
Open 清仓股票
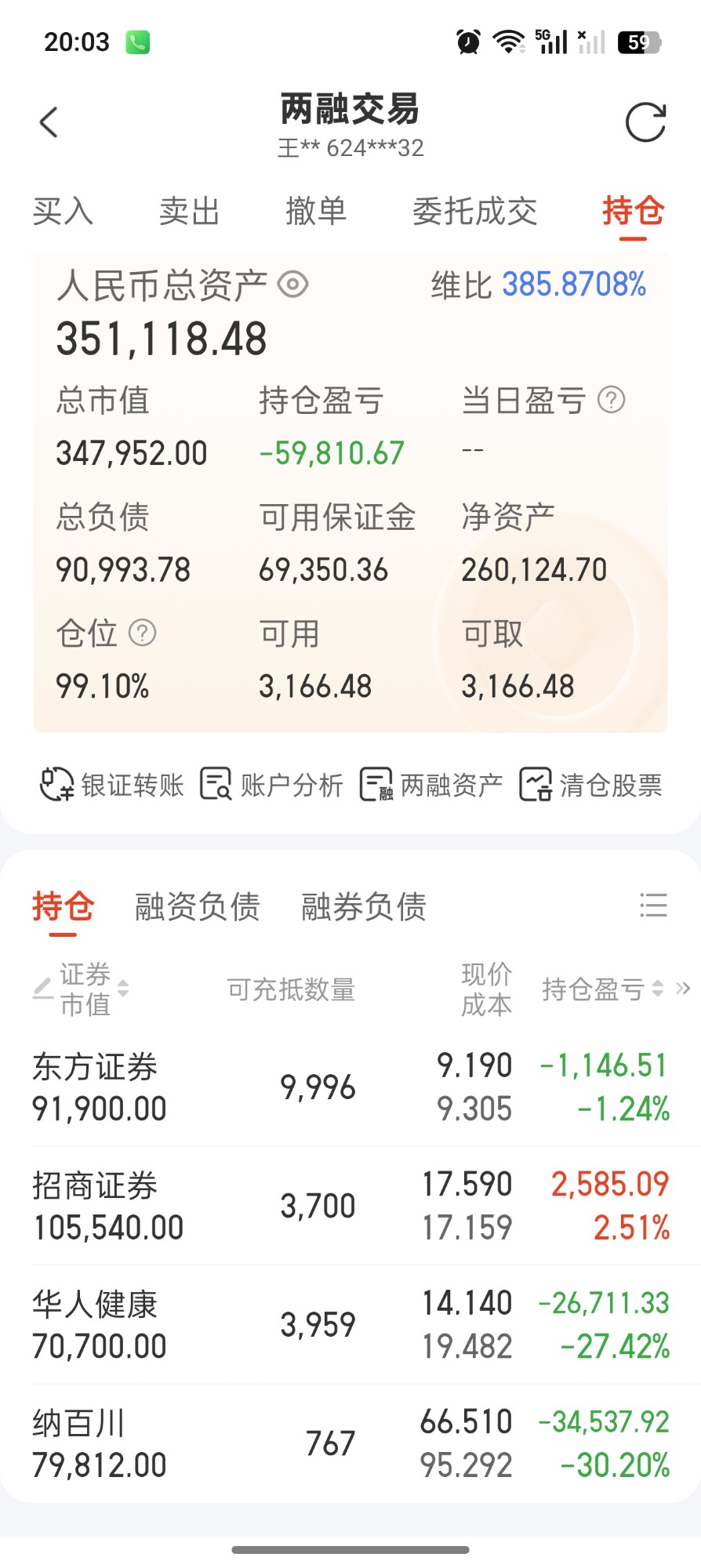point(590,785)
